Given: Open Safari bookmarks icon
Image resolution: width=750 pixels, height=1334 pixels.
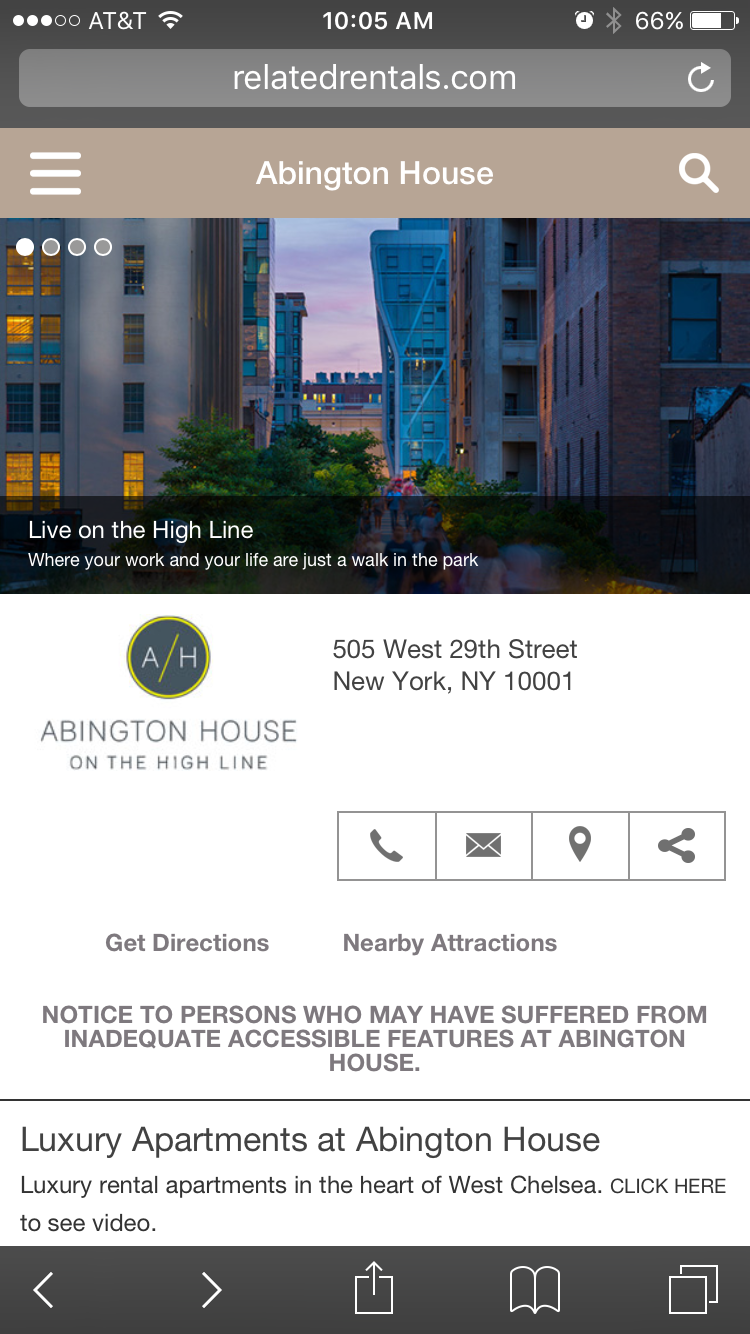Looking at the screenshot, I should pyautogui.click(x=535, y=1290).
